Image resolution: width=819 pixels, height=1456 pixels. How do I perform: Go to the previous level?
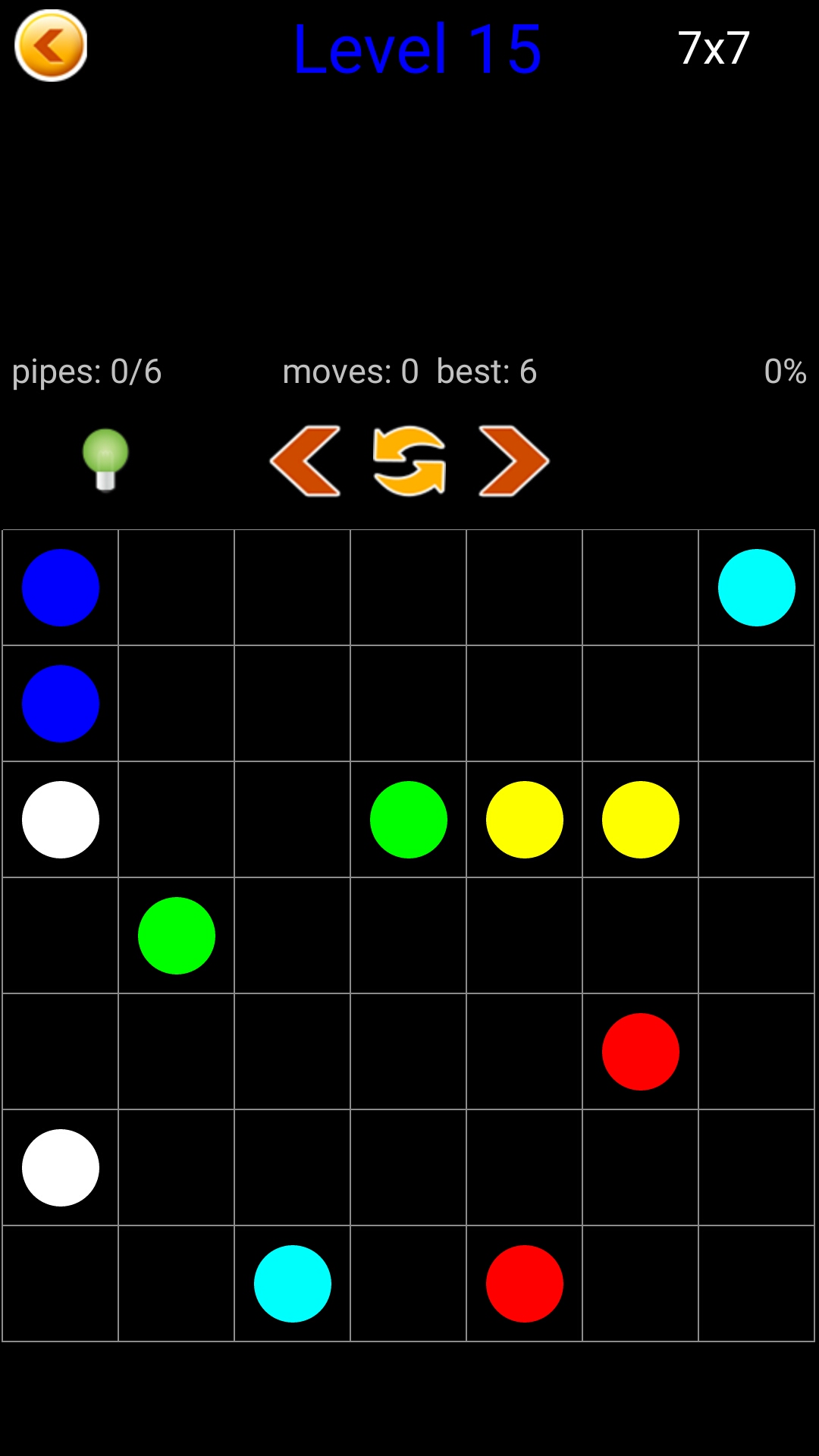point(305,461)
